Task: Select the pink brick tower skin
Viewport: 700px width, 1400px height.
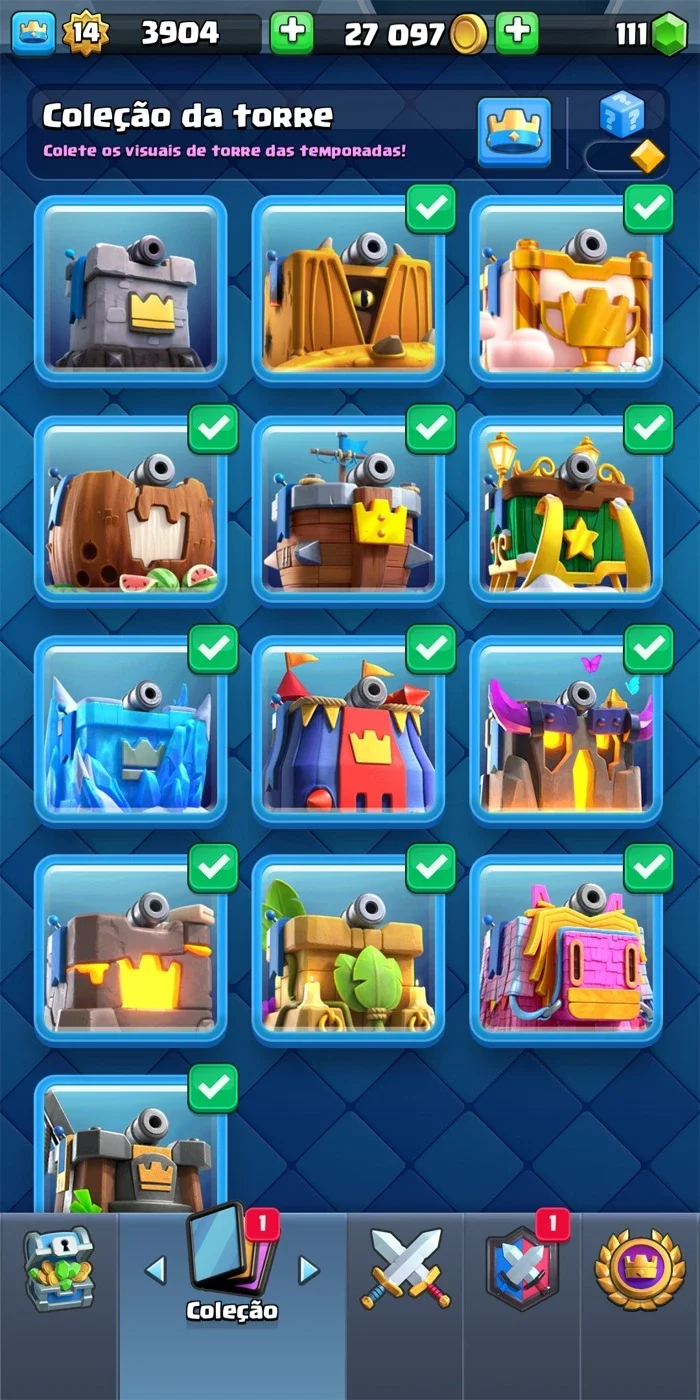Action: coord(566,950)
